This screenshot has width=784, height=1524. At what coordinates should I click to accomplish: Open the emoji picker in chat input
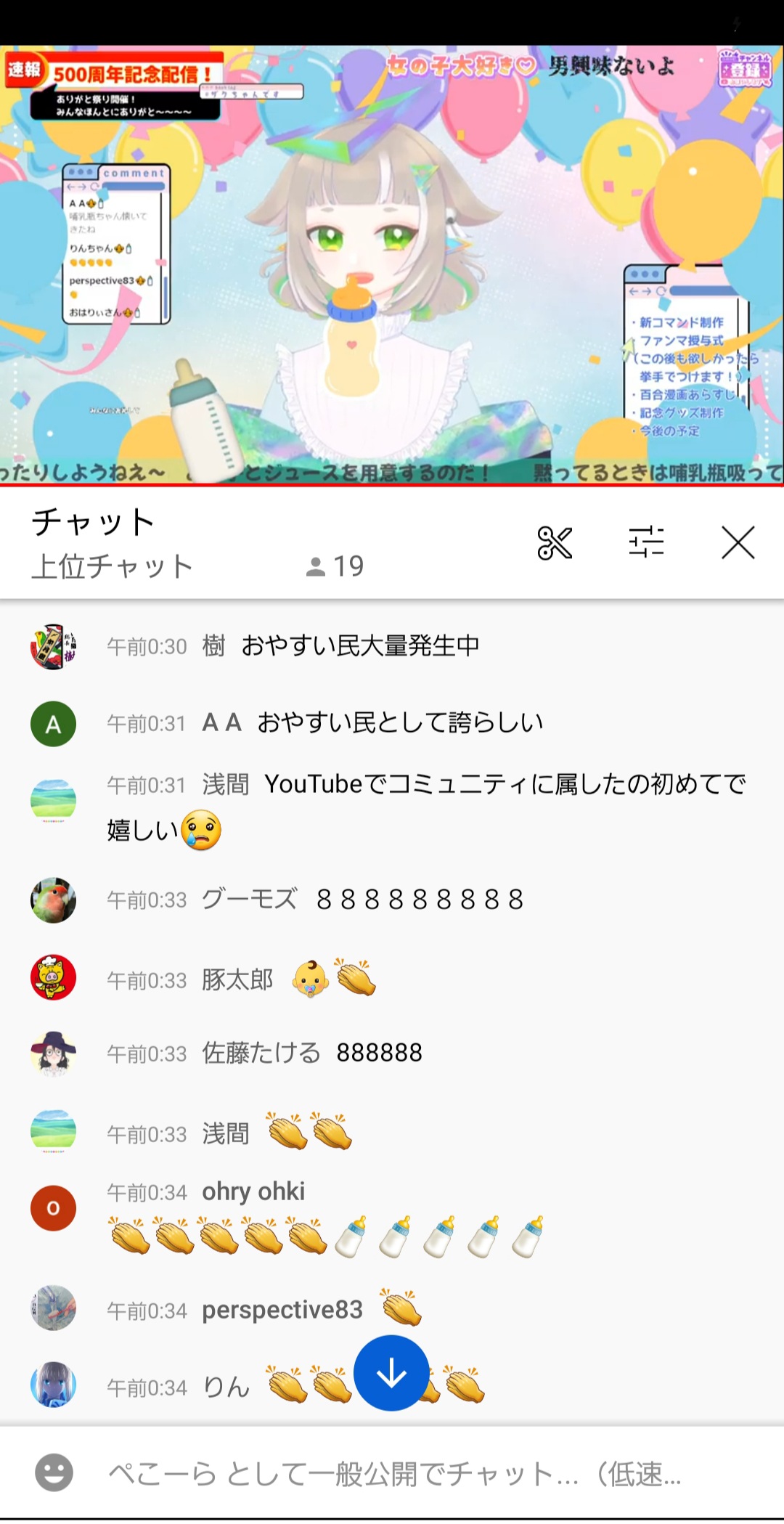[x=54, y=1472]
